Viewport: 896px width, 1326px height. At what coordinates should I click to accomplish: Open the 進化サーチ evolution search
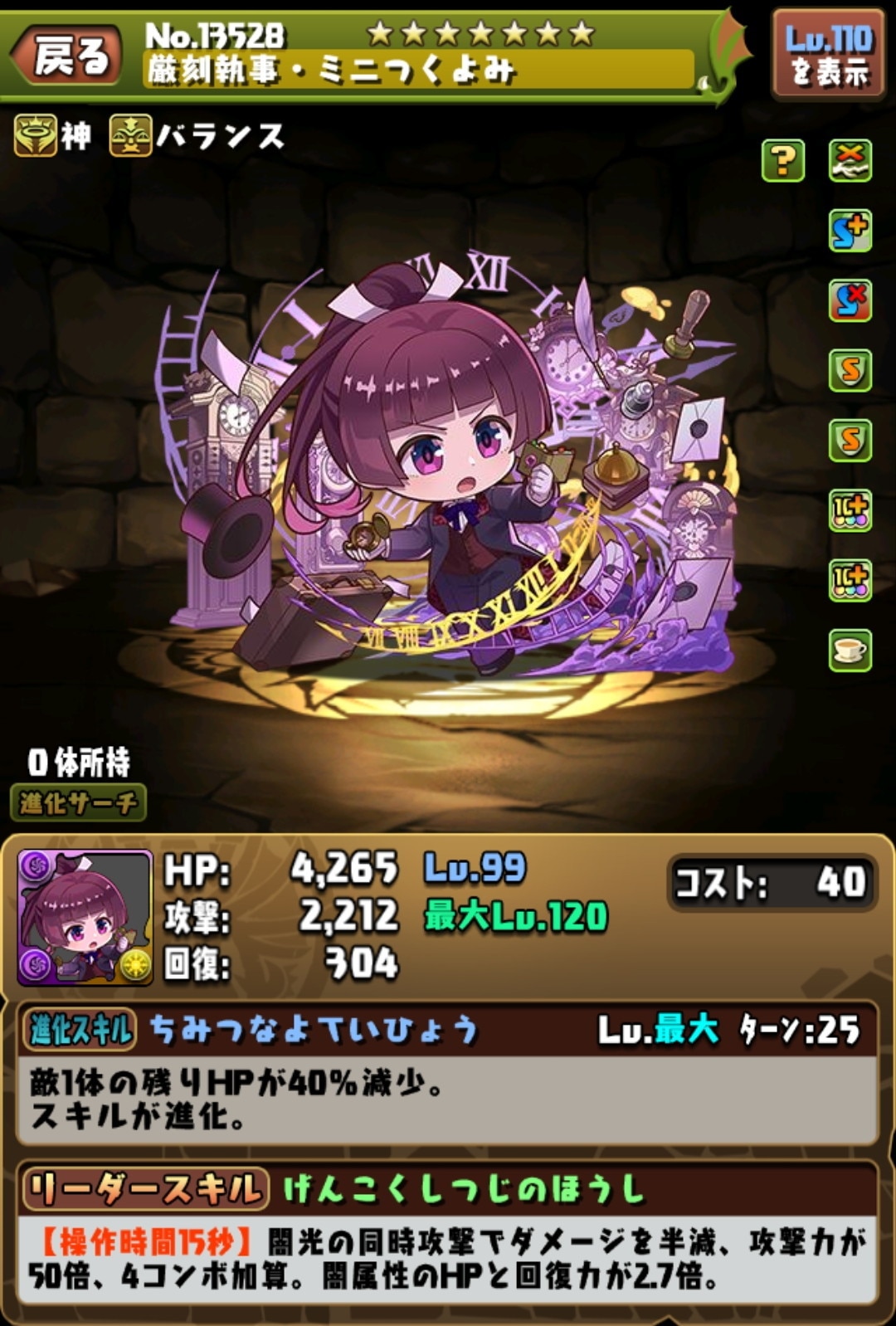click(78, 802)
